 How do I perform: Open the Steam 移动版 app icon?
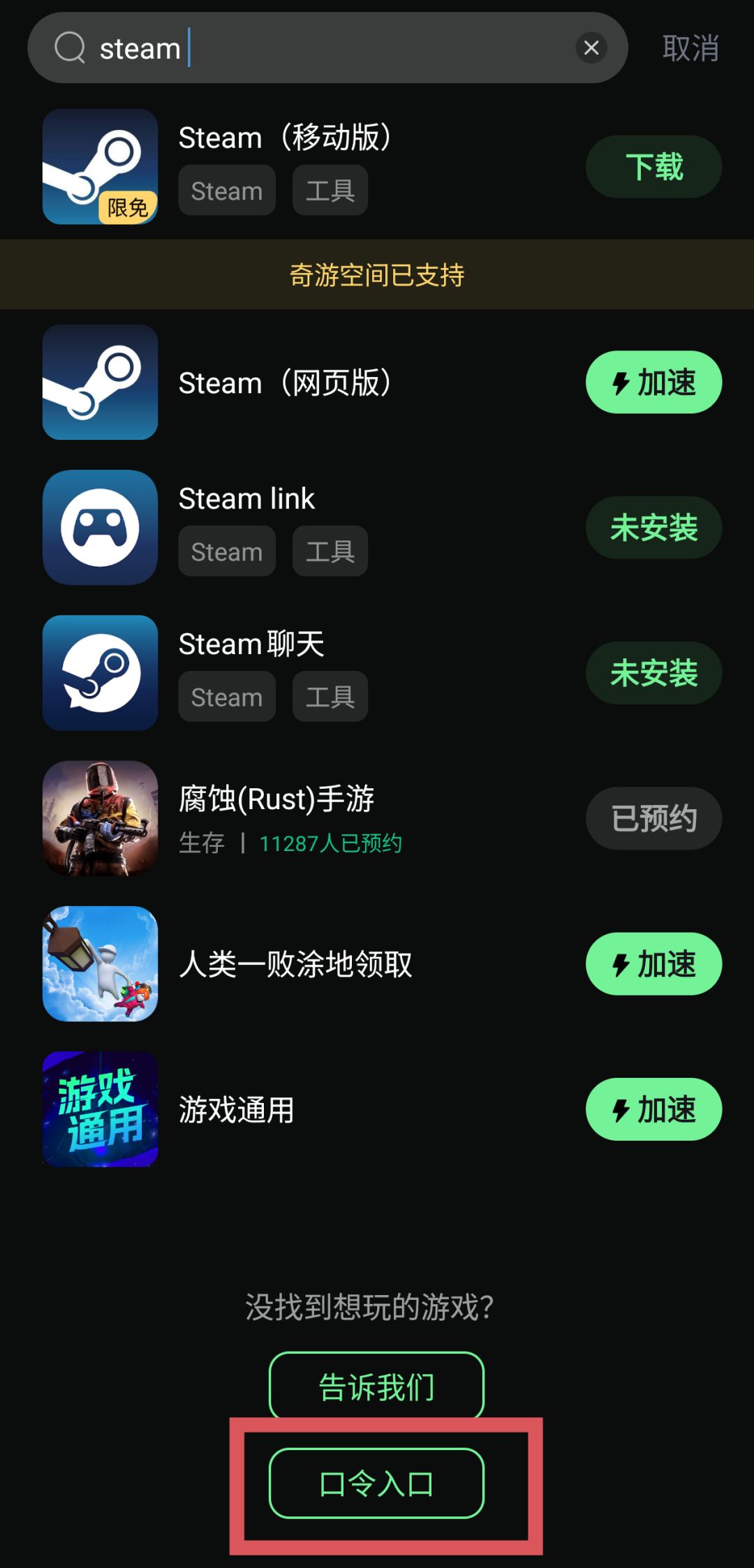click(100, 166)
